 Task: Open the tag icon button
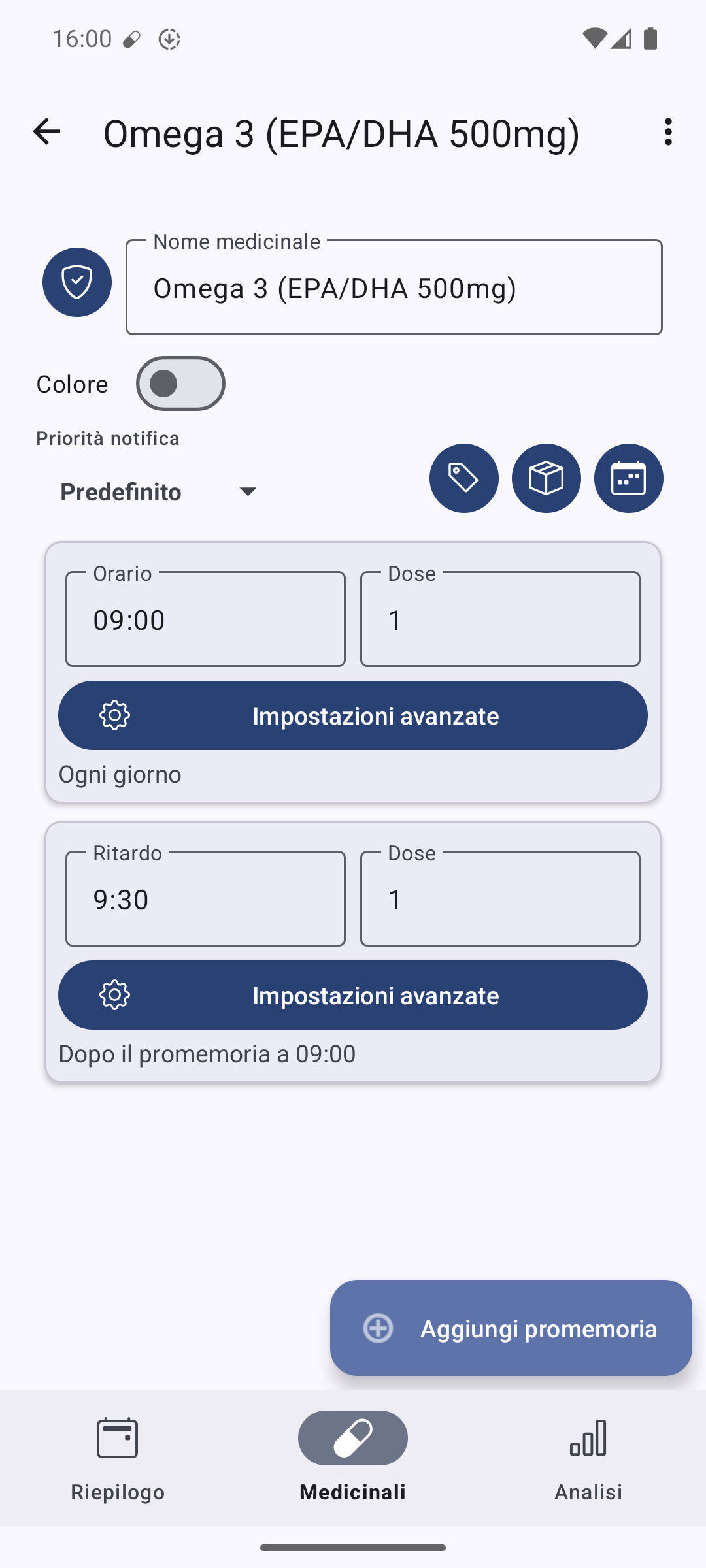coord(464,478)
